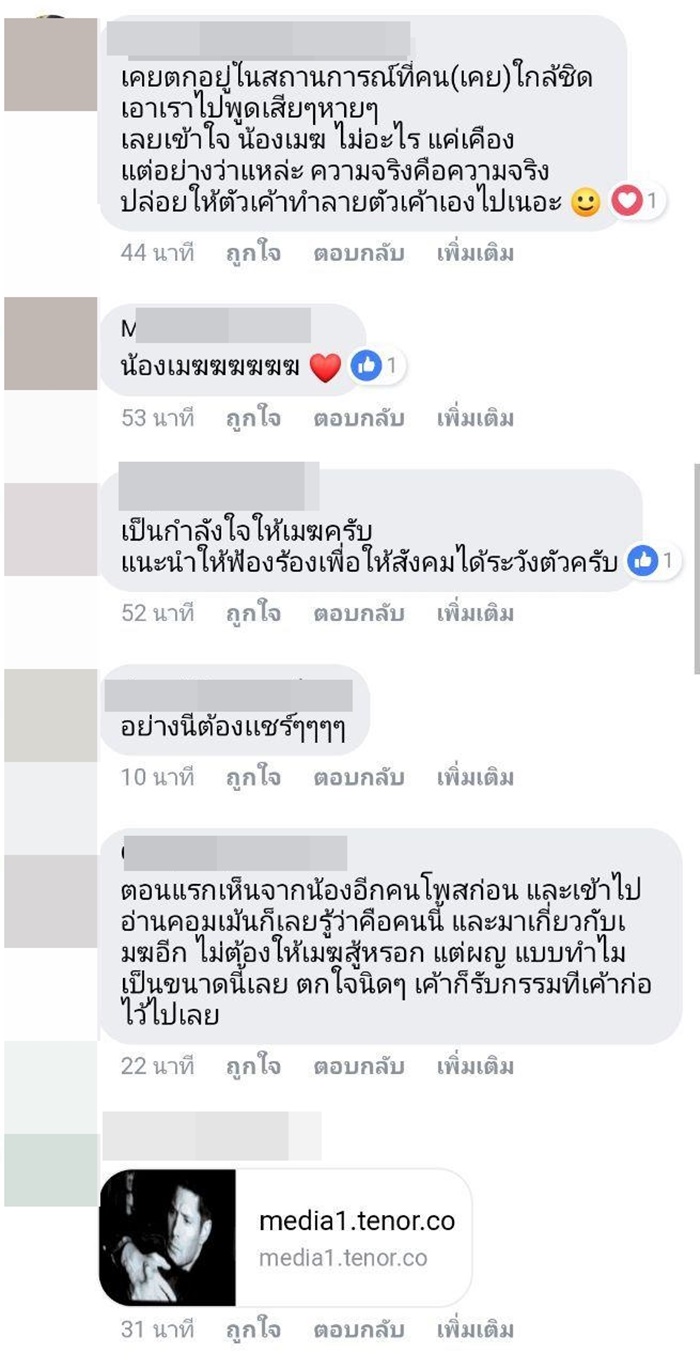Open เพิ่มเติม on the 31 นาที comment

point(475,1330)
